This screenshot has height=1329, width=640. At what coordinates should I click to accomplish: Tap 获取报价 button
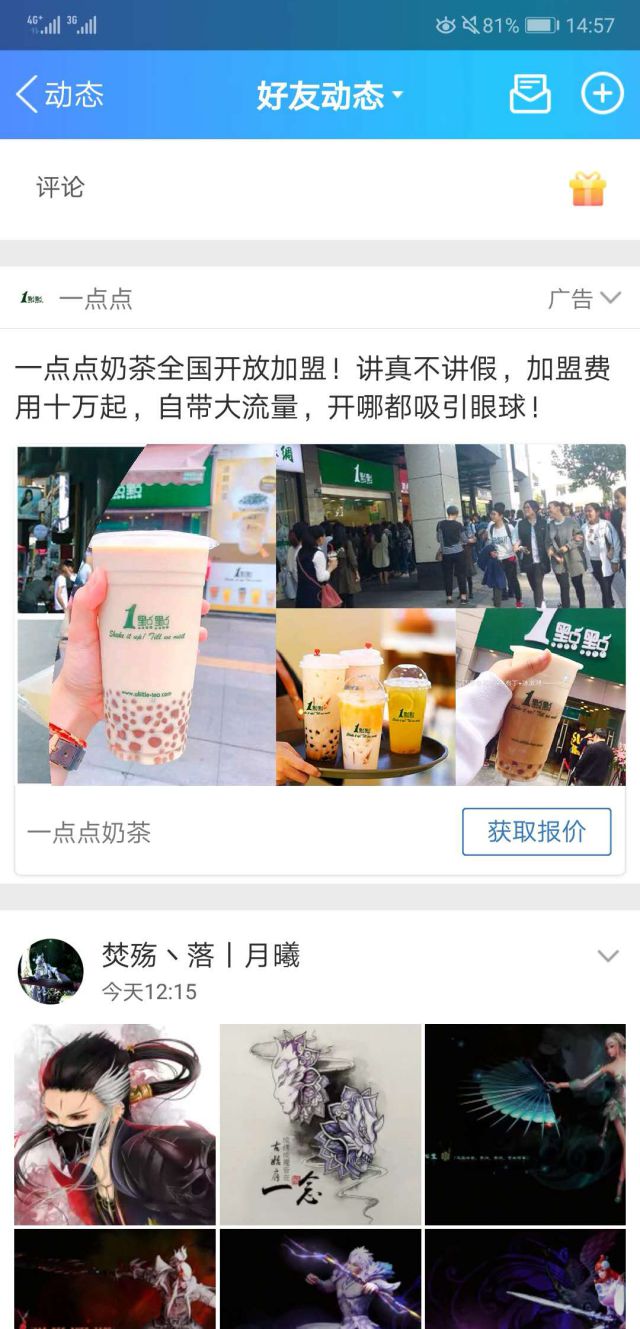tap(536, 832)
